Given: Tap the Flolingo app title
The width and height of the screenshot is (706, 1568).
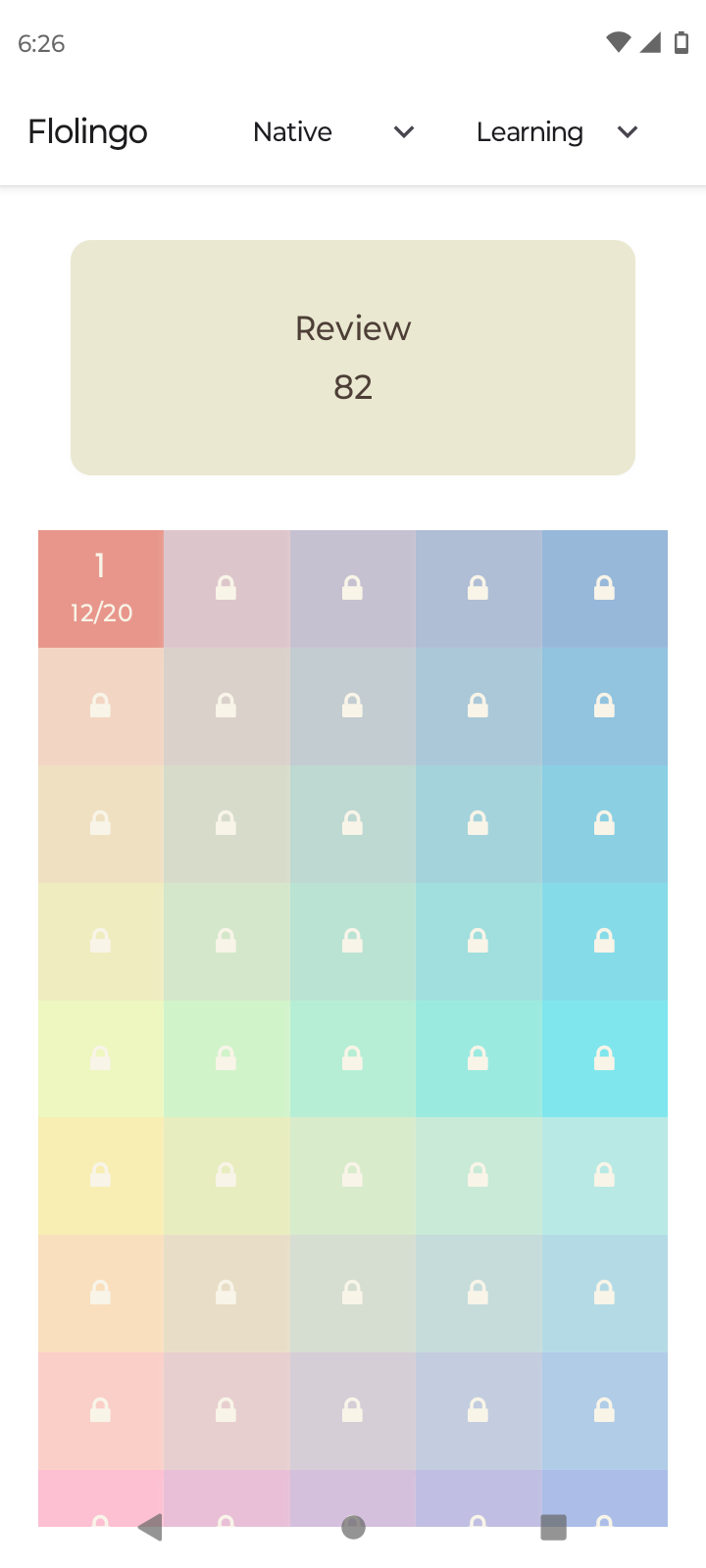Looking at the screenshot, I should click(x=88, y=131).
